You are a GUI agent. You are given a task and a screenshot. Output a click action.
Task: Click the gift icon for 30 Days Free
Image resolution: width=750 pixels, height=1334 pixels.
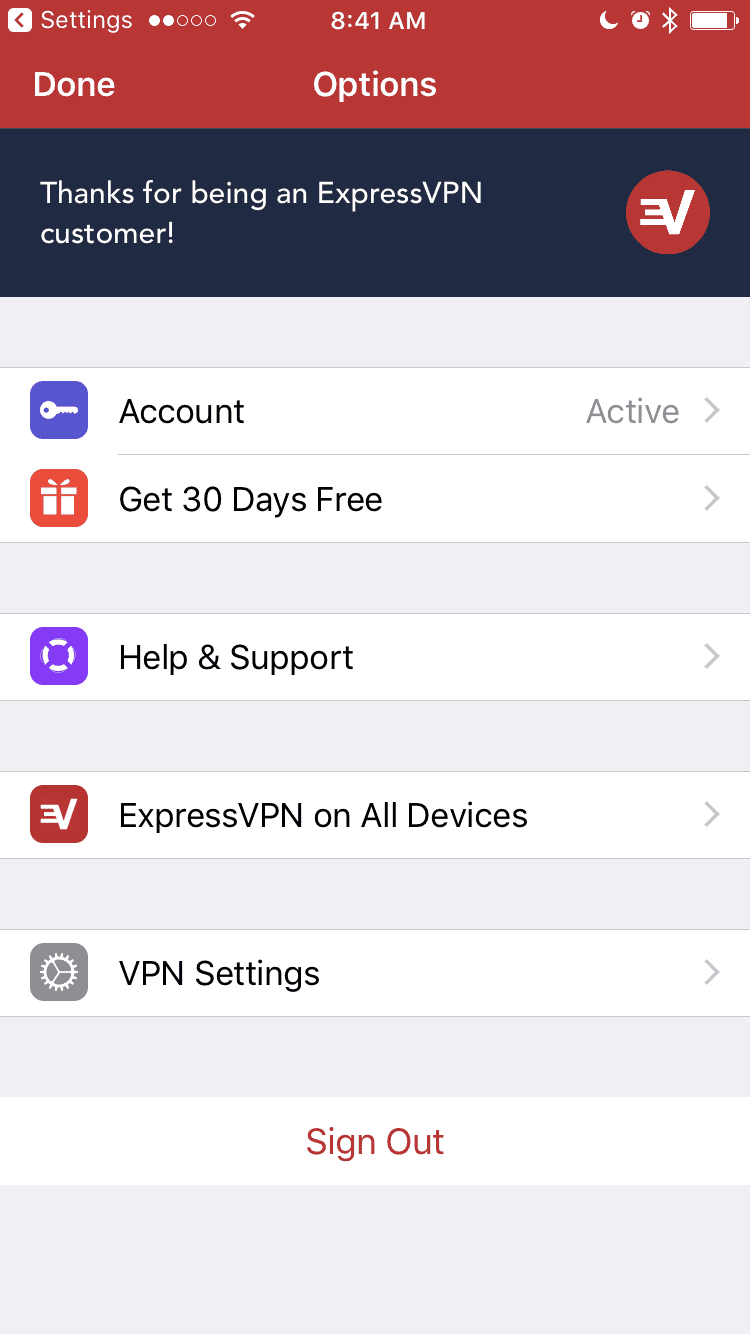pyautogui.click(x=58, y=498)
